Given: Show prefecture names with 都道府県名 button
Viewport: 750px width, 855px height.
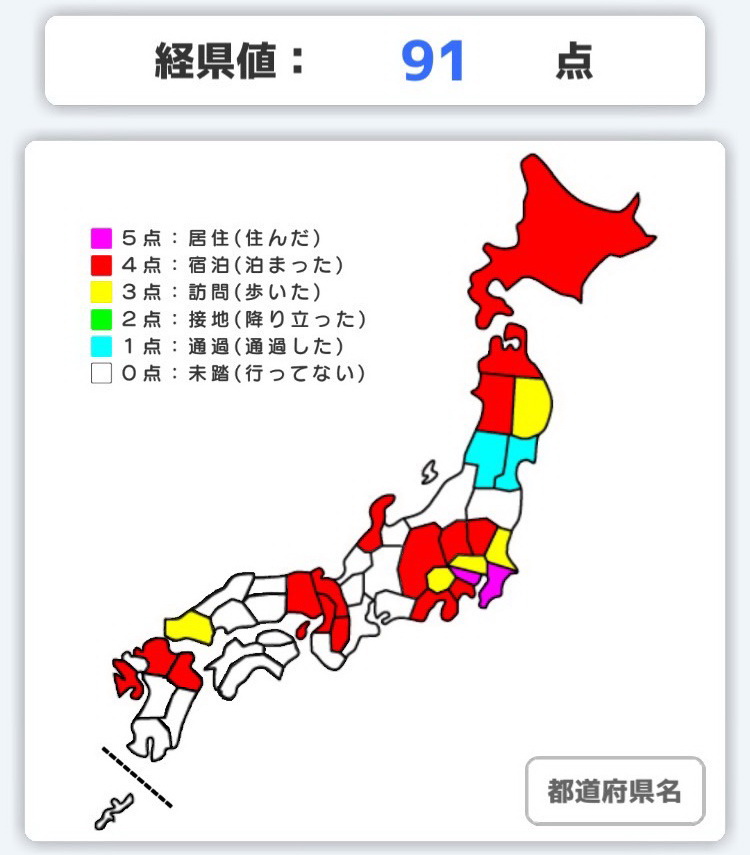Looking at the screenshot, I should (615, 791).
